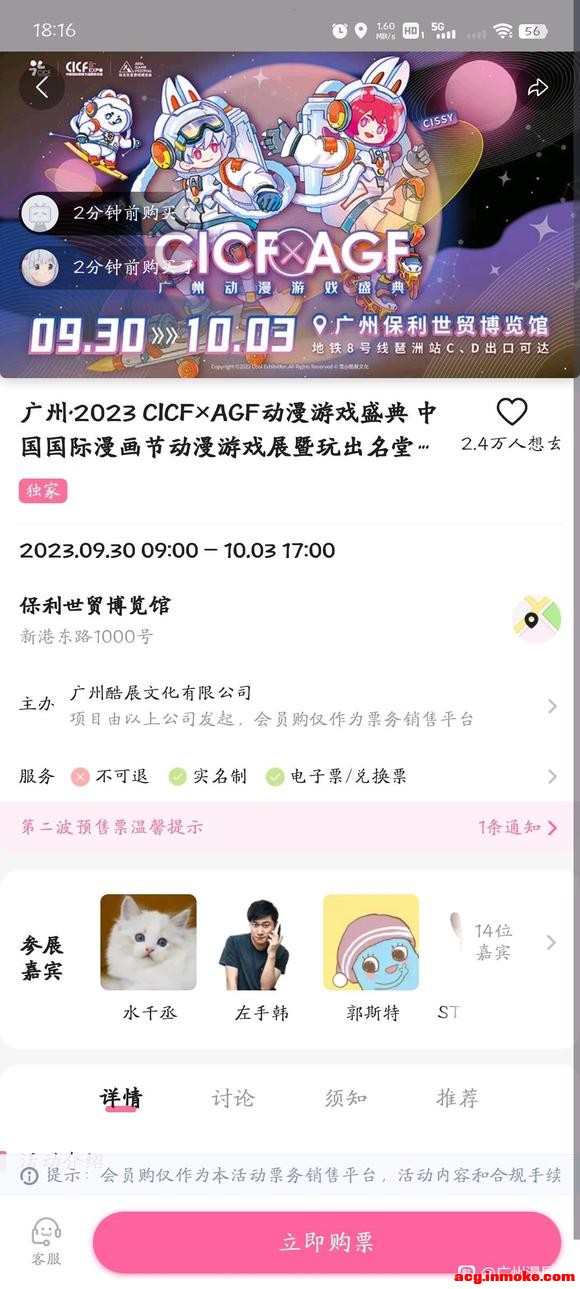
Task: Open organizer 广州酷展文化有限公司 details
Action: [x=290, y=705]
